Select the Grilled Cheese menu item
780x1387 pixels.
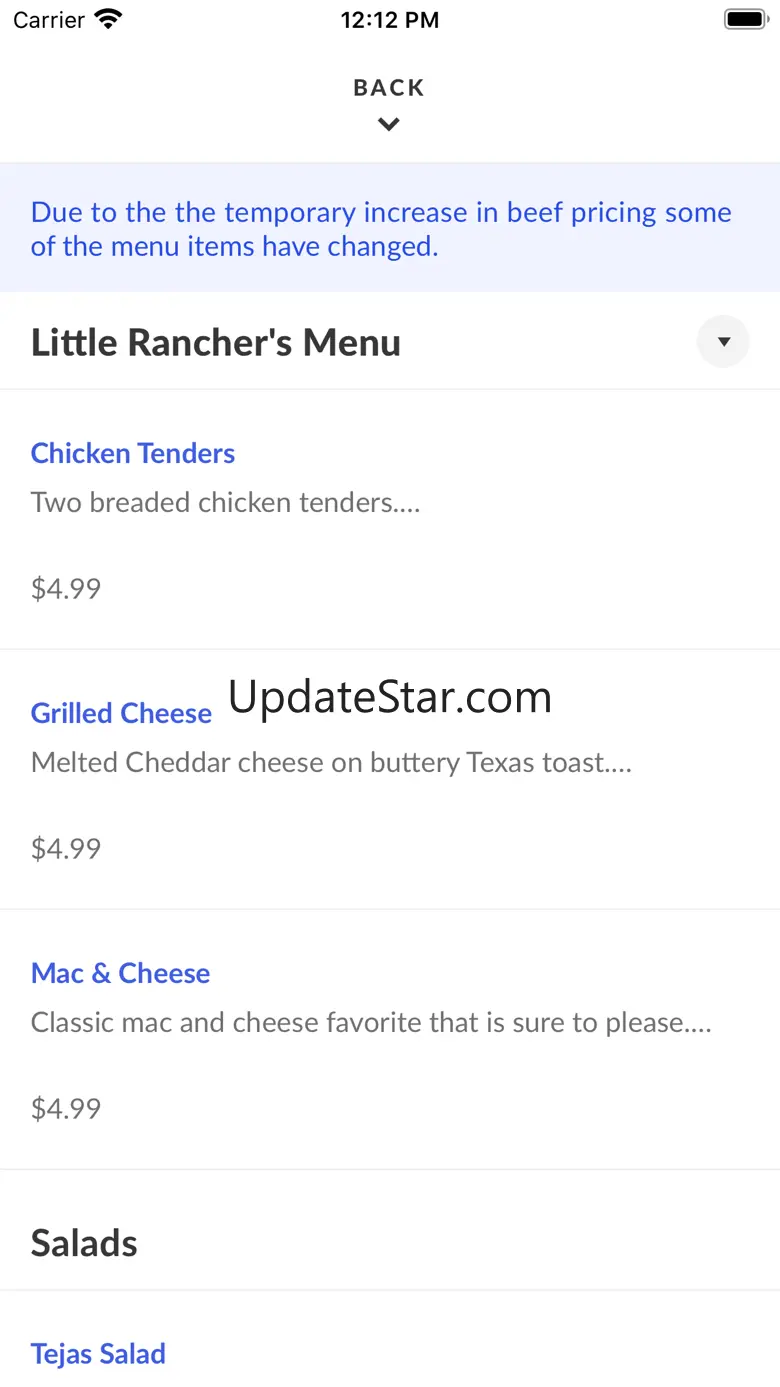click(121, 713)
